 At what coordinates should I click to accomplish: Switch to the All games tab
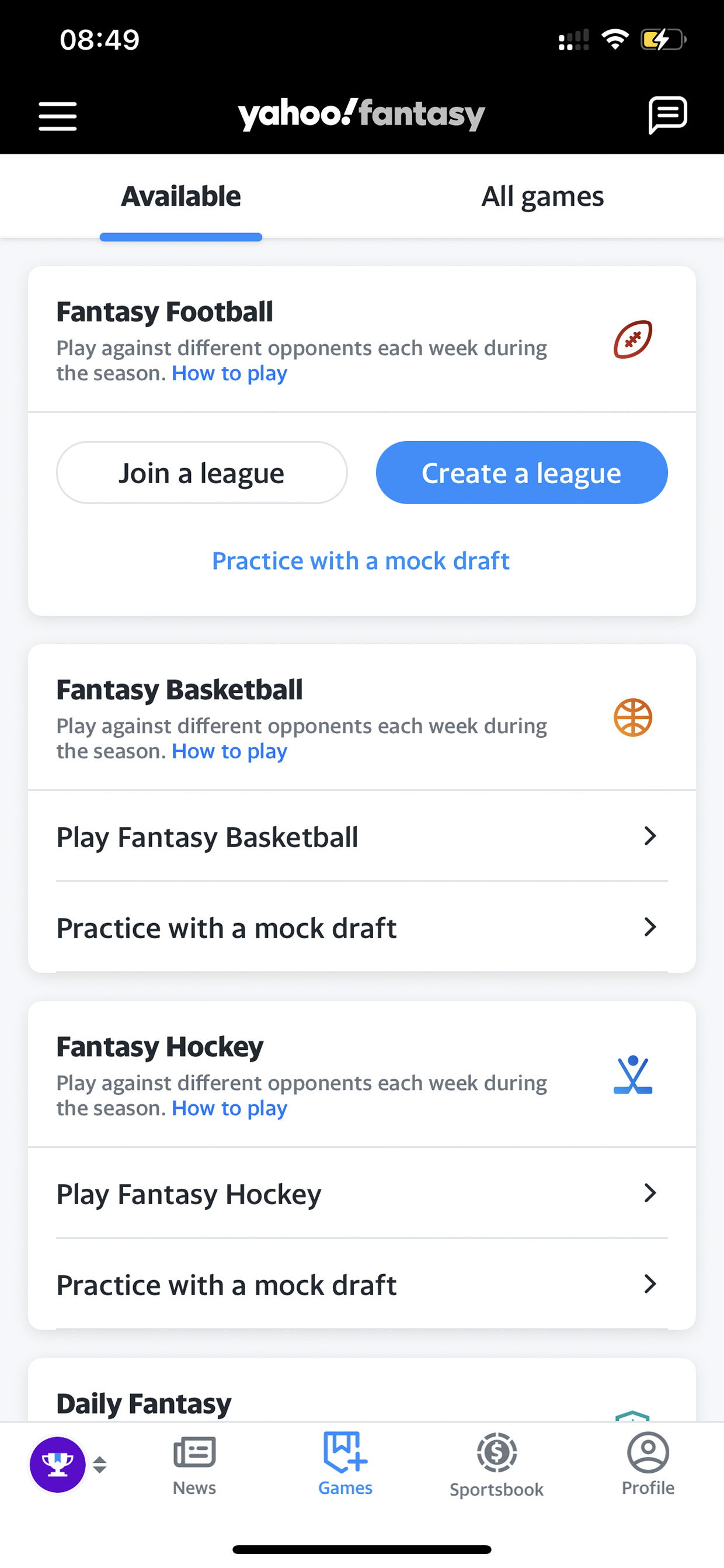(x=542, y=197)
